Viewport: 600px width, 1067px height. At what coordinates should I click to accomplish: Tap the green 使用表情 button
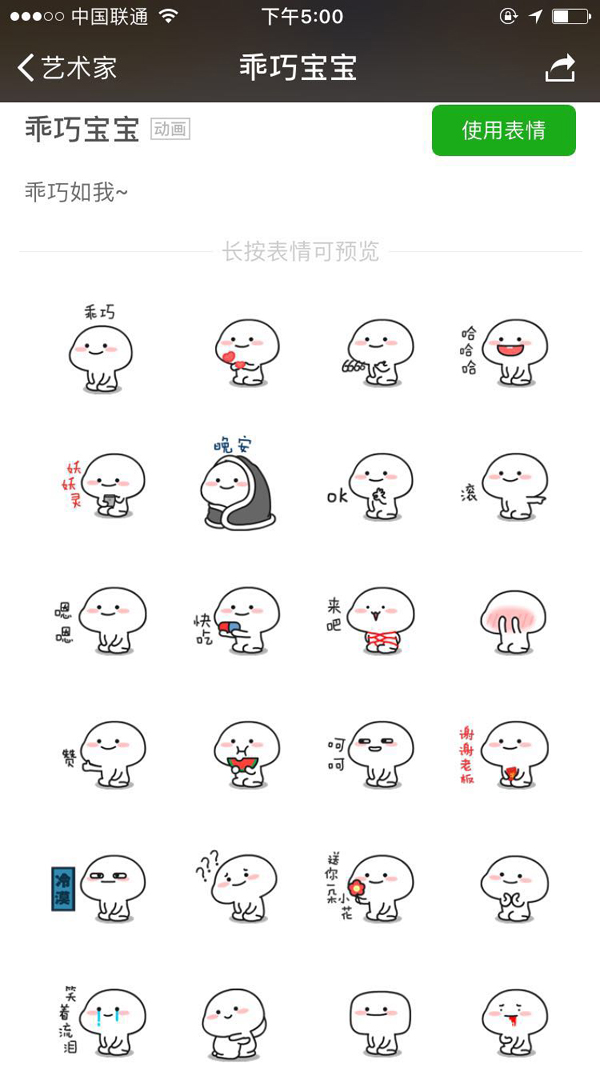[x=503, y=130]
